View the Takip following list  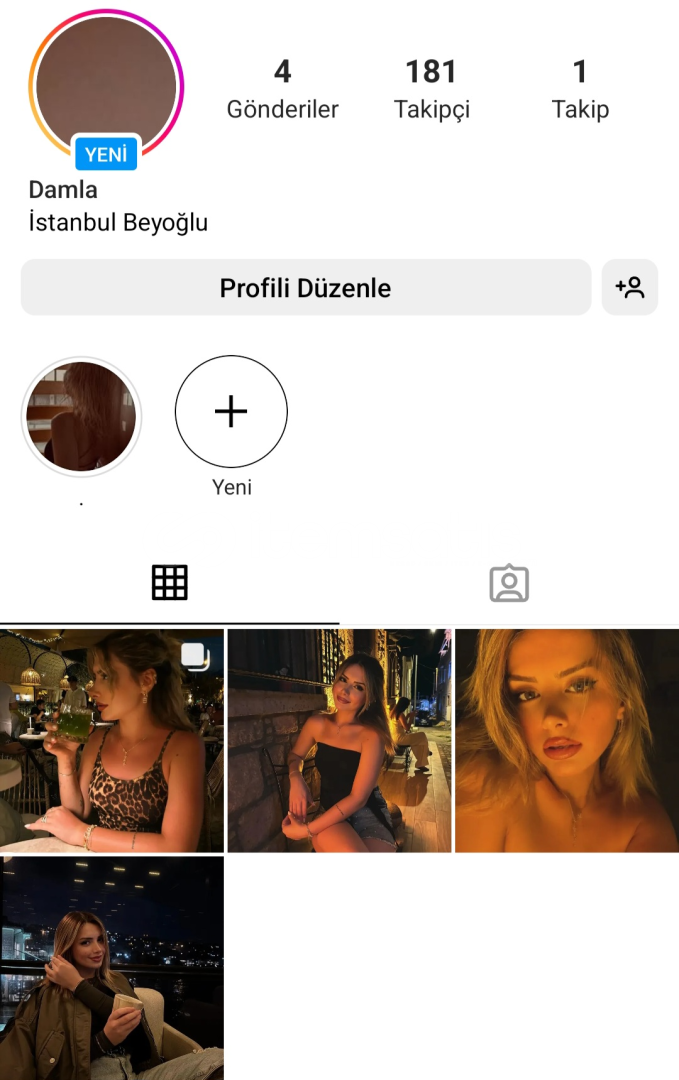580,88
